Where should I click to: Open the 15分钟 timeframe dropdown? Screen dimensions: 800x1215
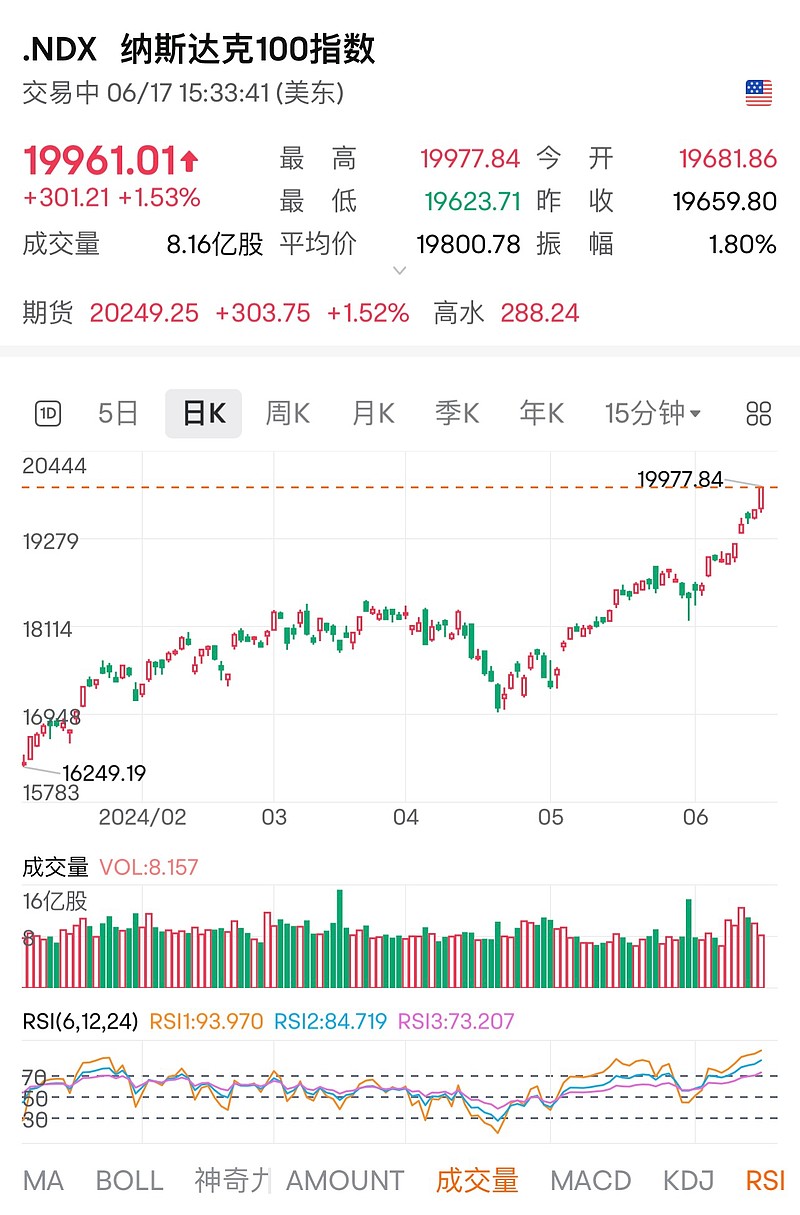click(650, 412)
